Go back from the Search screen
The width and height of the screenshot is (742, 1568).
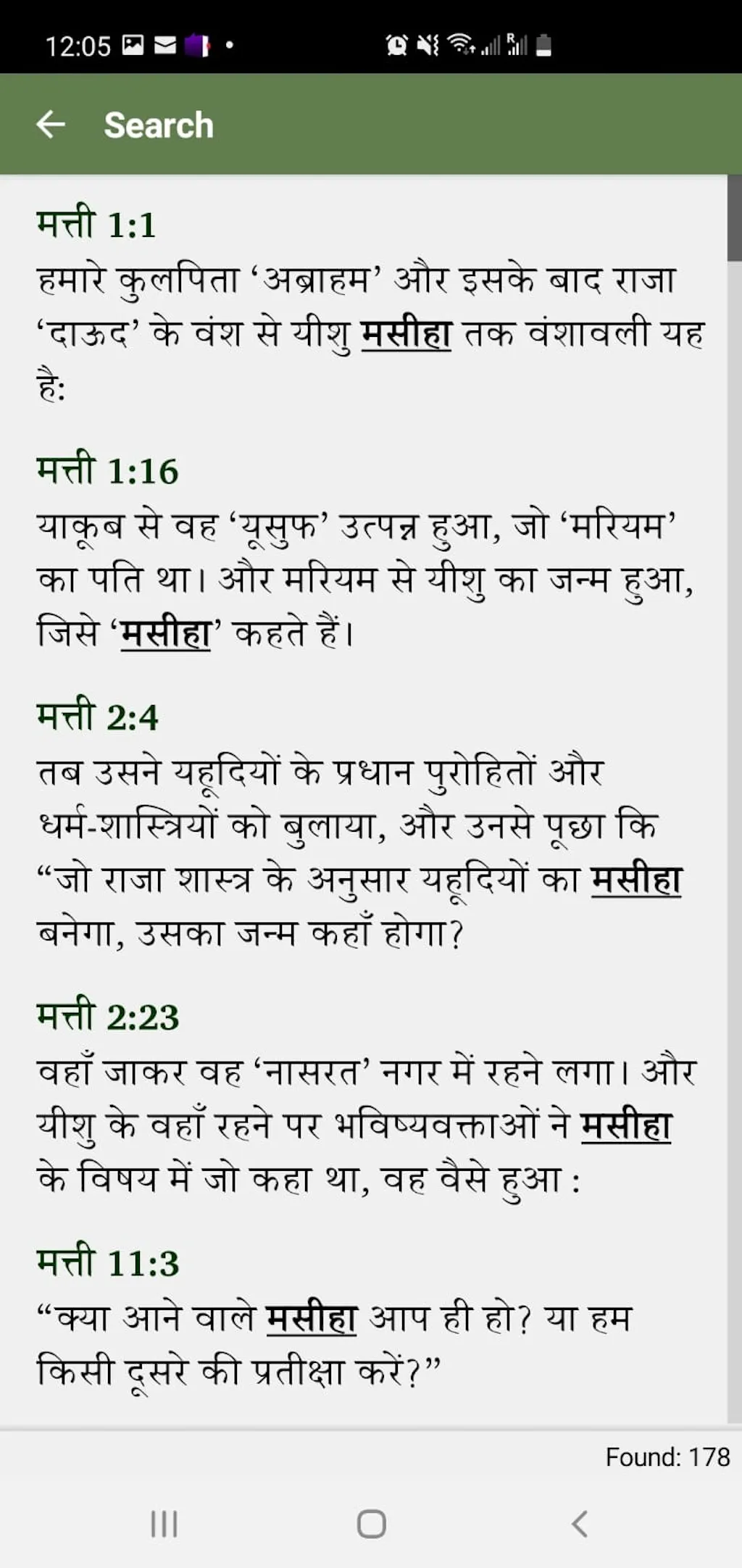[51, 125]
